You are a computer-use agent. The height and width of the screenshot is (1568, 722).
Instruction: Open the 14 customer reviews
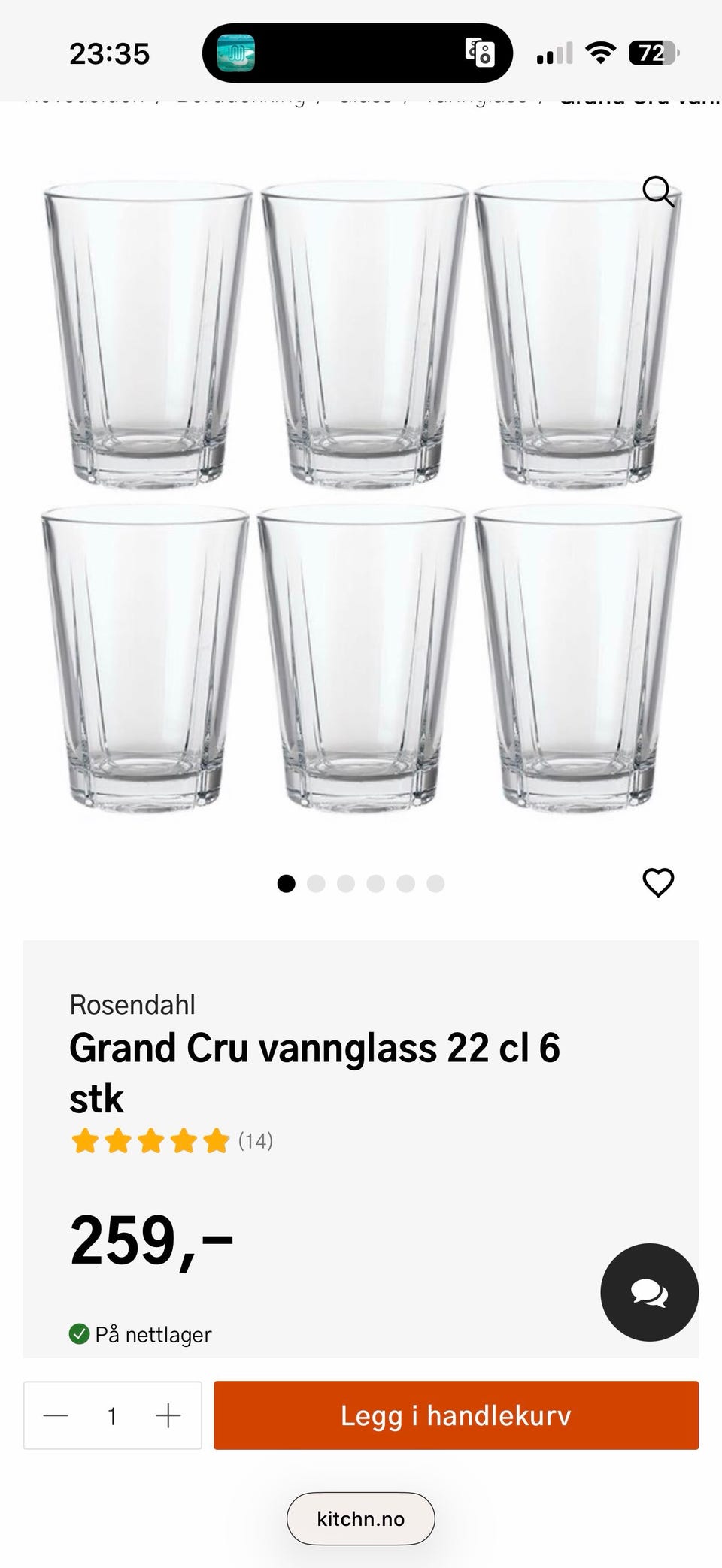click(255, 1141)
